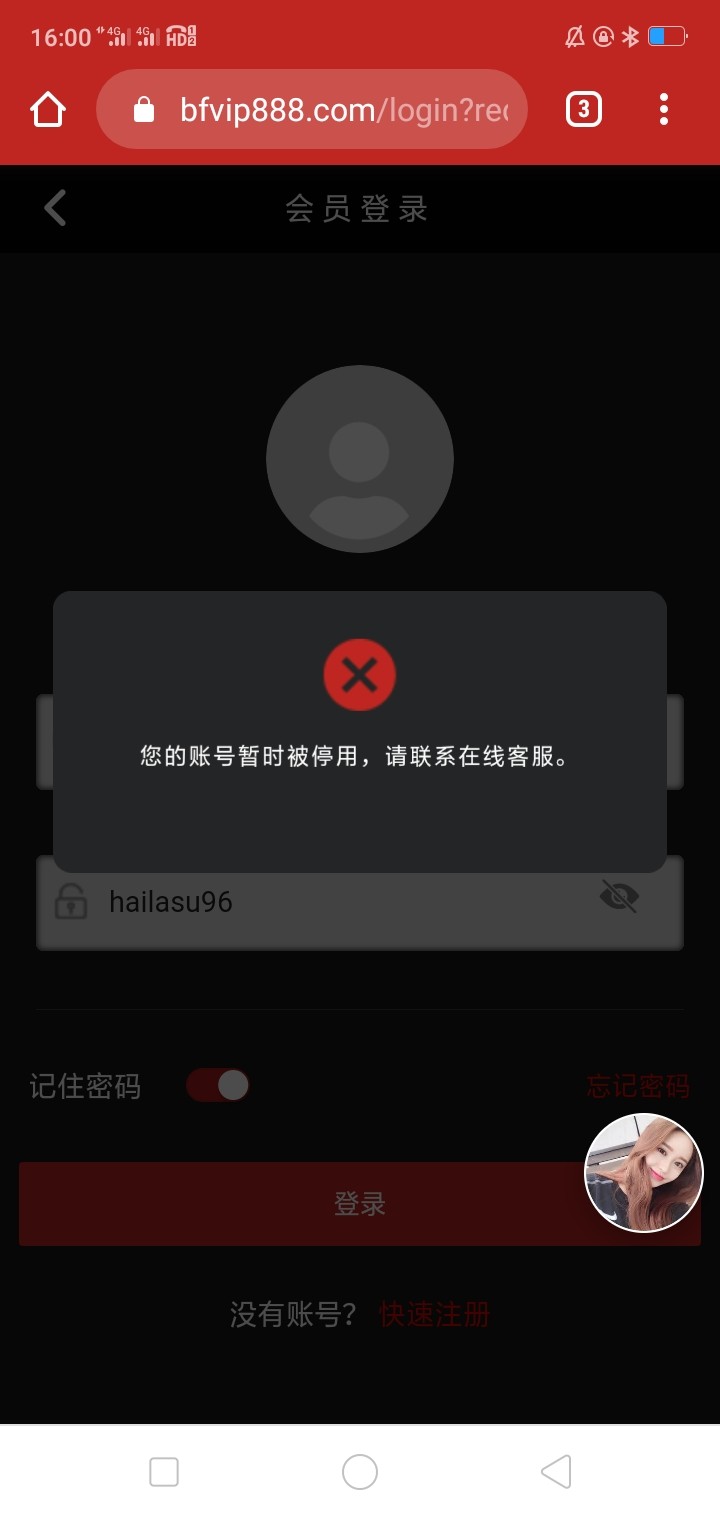Open the floating customer service avatar
This screenshot has height=1520, width=720.
click(x=644, y=1173)
